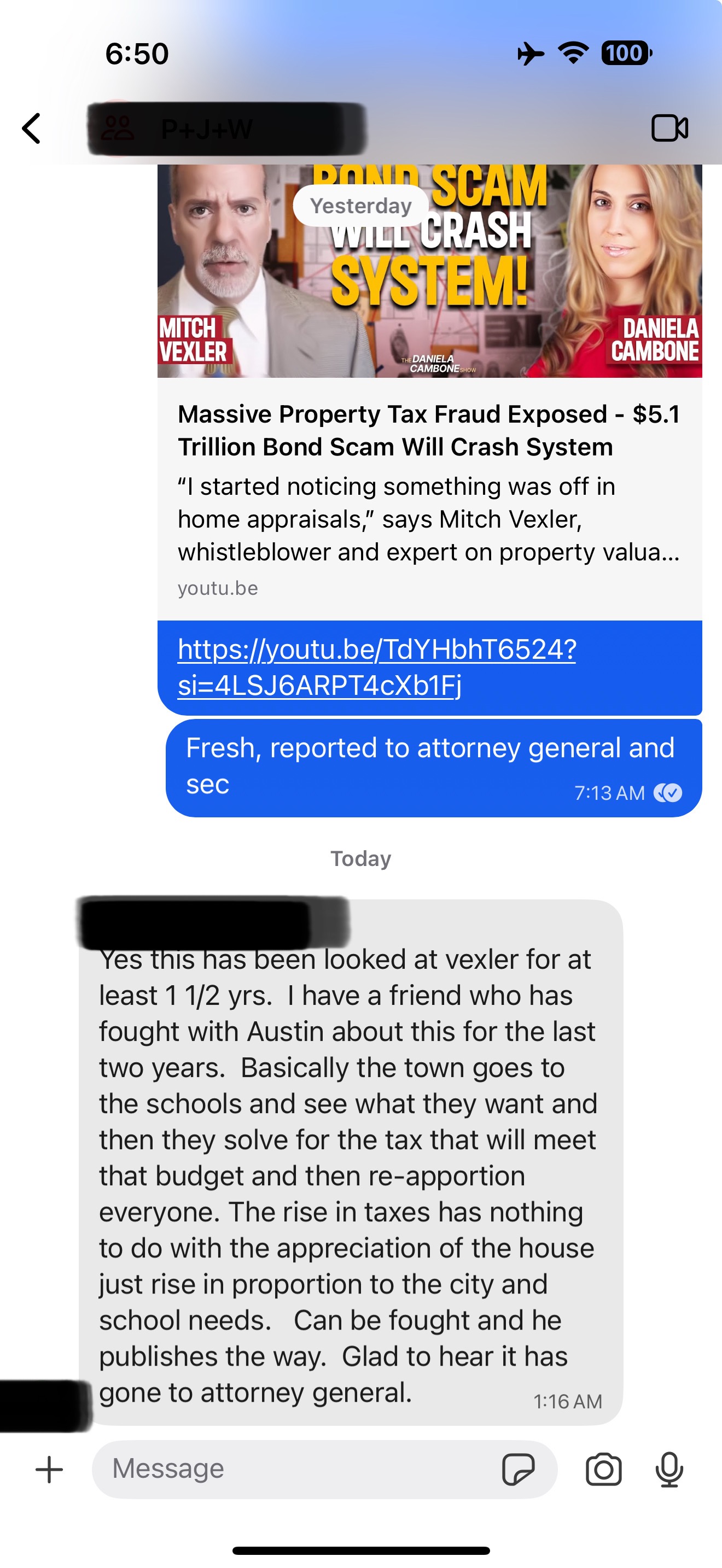Go back to the chat list
Viewport: 722px width, 1568px height.
[x=32, y=128]
